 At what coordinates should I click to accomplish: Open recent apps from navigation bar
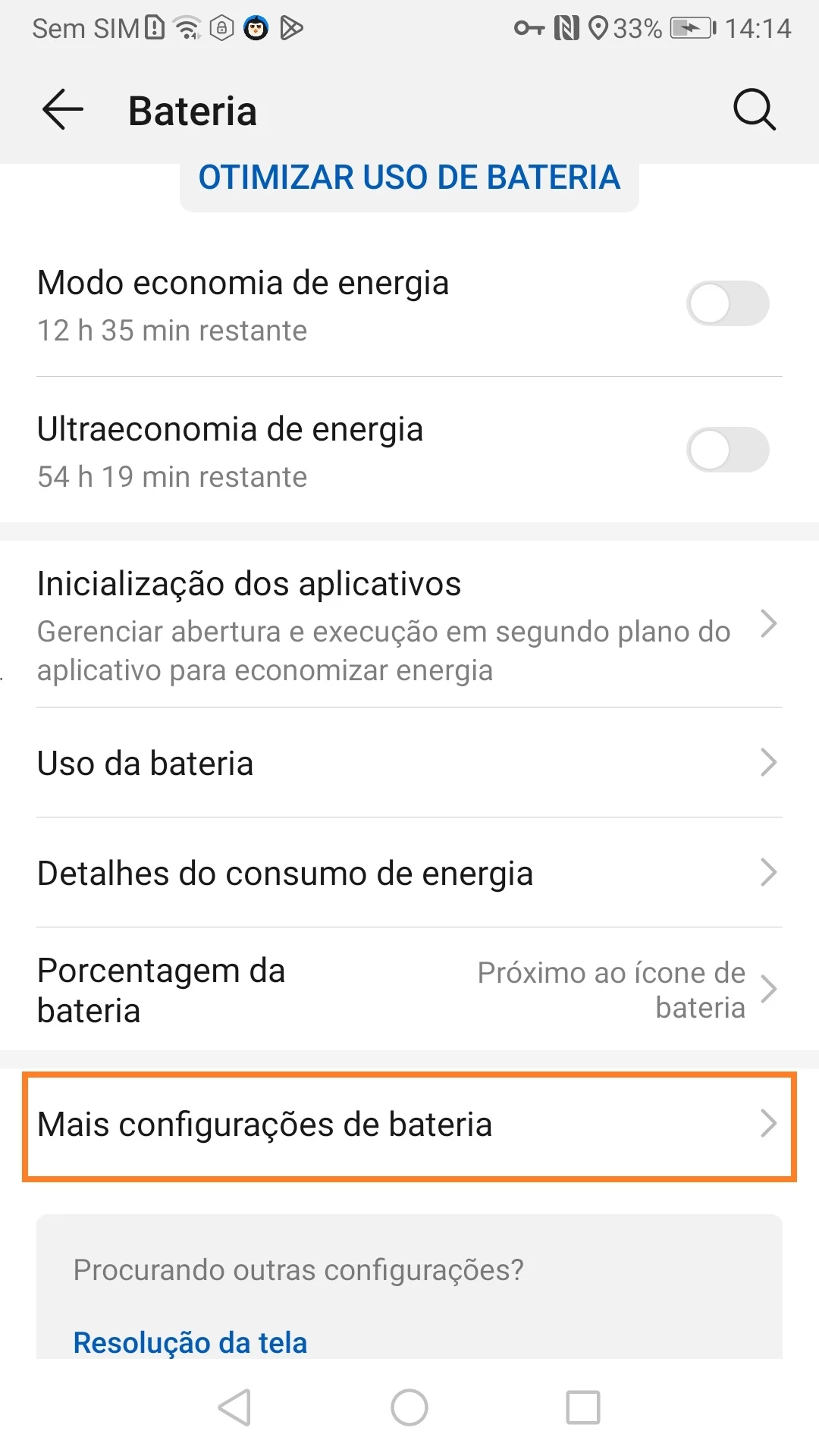coord(582,1407)
